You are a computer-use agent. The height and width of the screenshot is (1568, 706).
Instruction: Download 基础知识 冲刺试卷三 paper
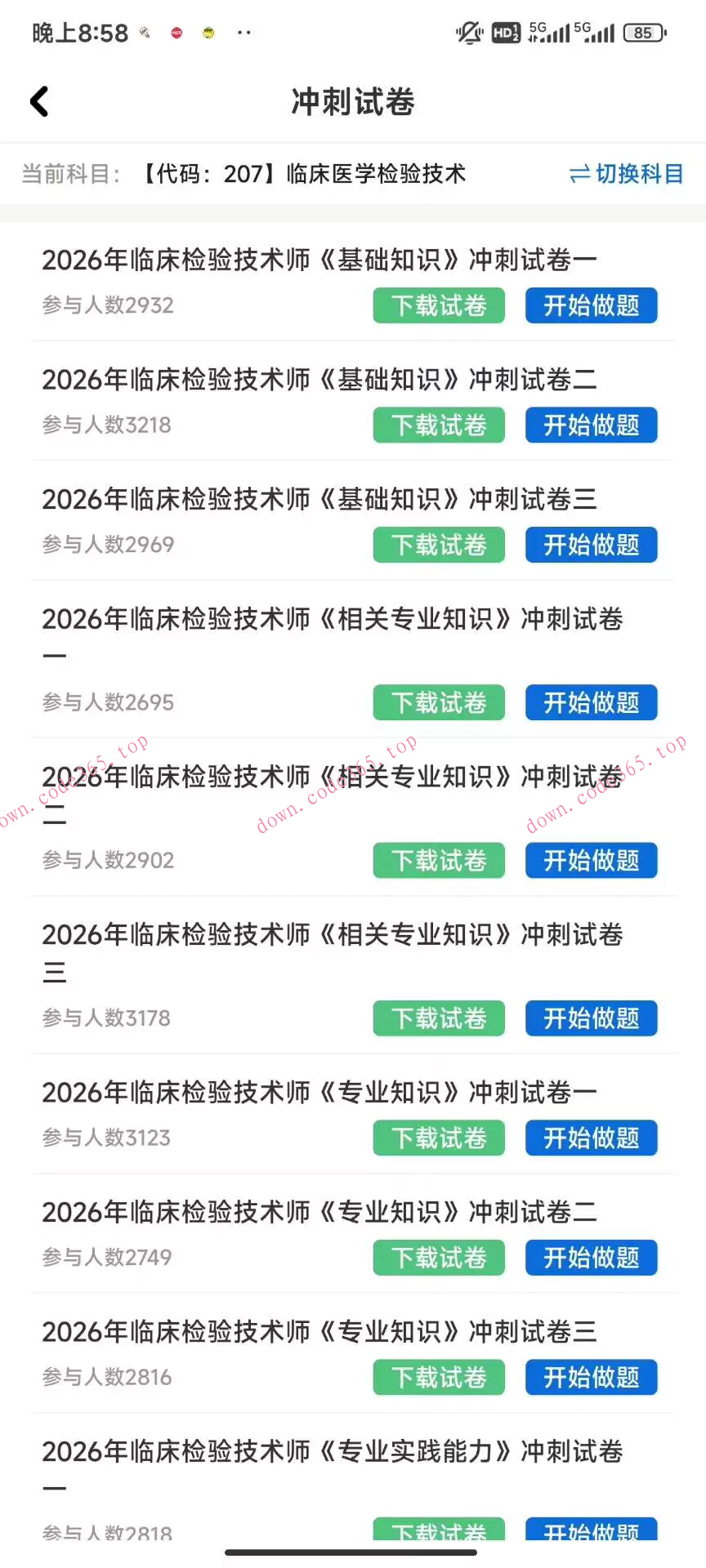[x=439, y=545]
